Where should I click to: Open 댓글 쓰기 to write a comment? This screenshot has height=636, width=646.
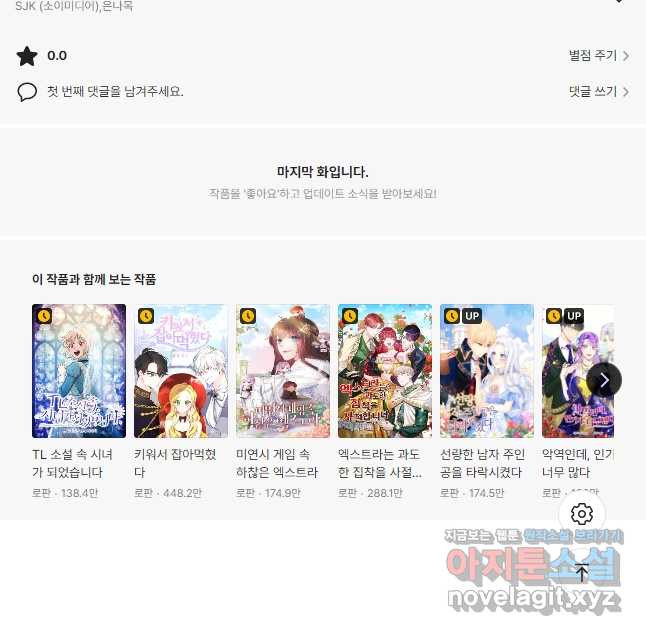tap(598, 92)
